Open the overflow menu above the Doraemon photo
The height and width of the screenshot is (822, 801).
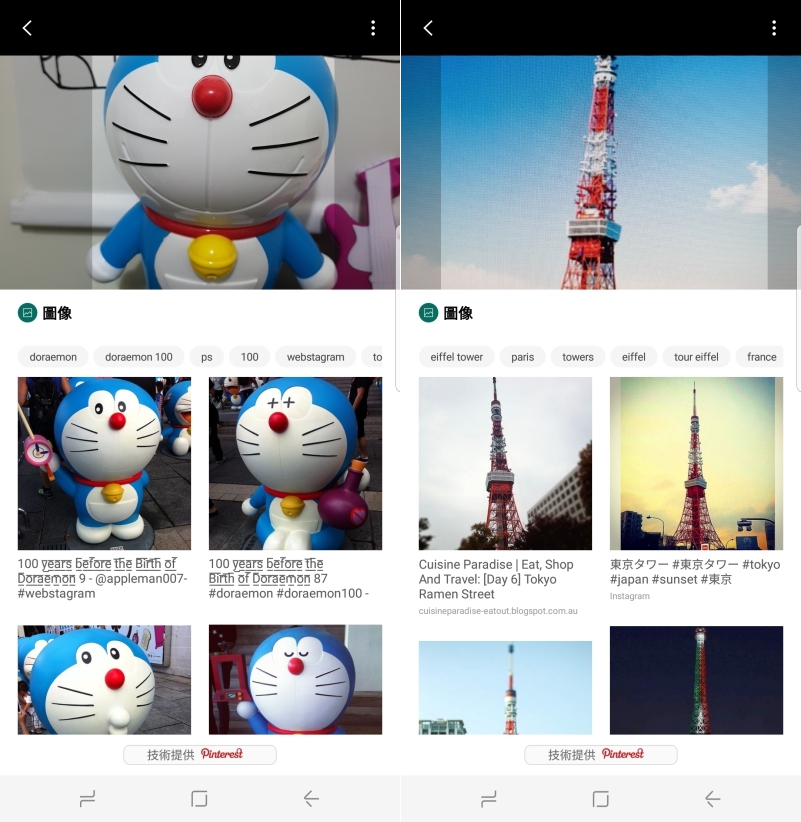(x=373, y=28)
